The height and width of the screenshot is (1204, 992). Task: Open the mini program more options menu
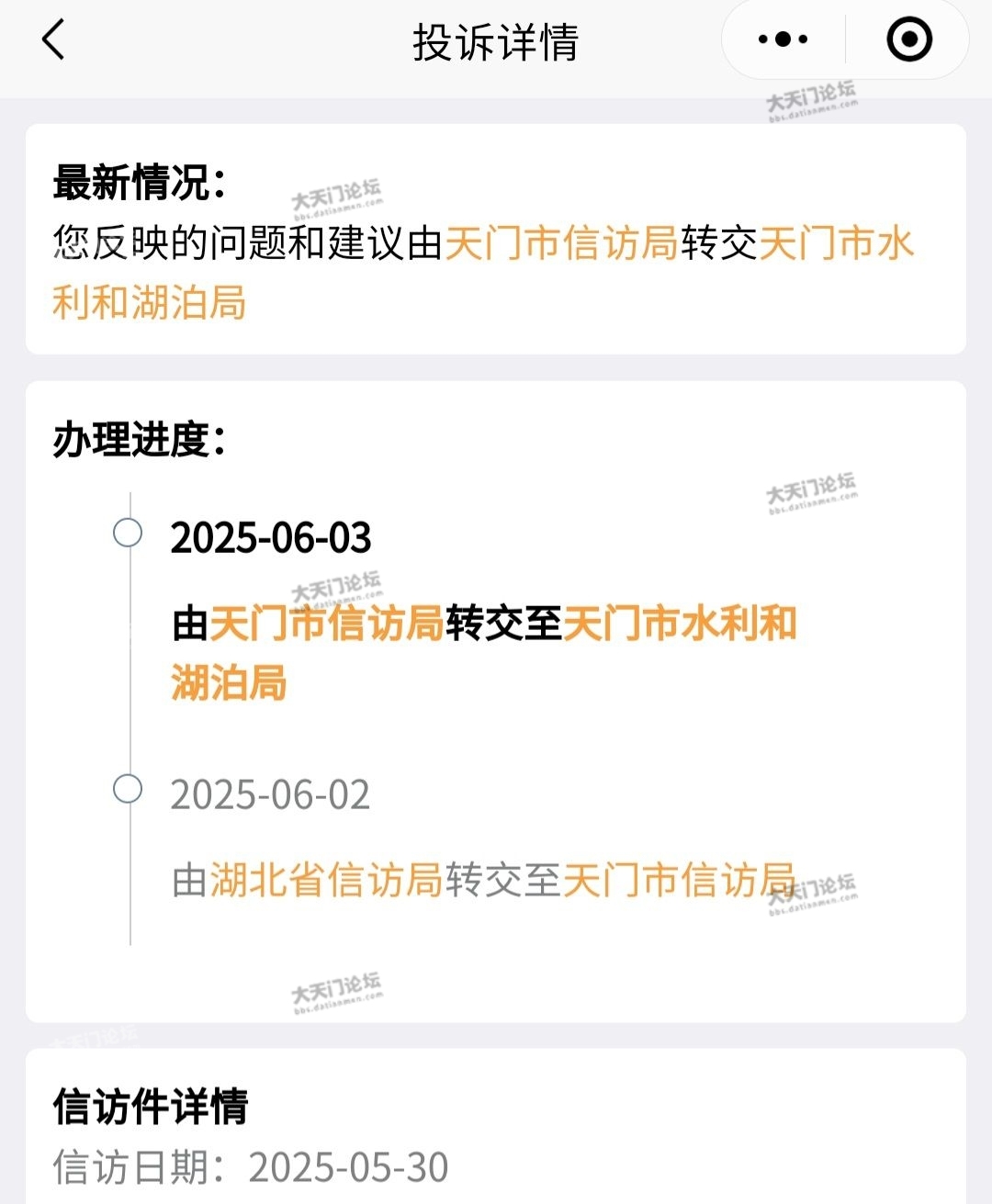(x=783, y=39)
